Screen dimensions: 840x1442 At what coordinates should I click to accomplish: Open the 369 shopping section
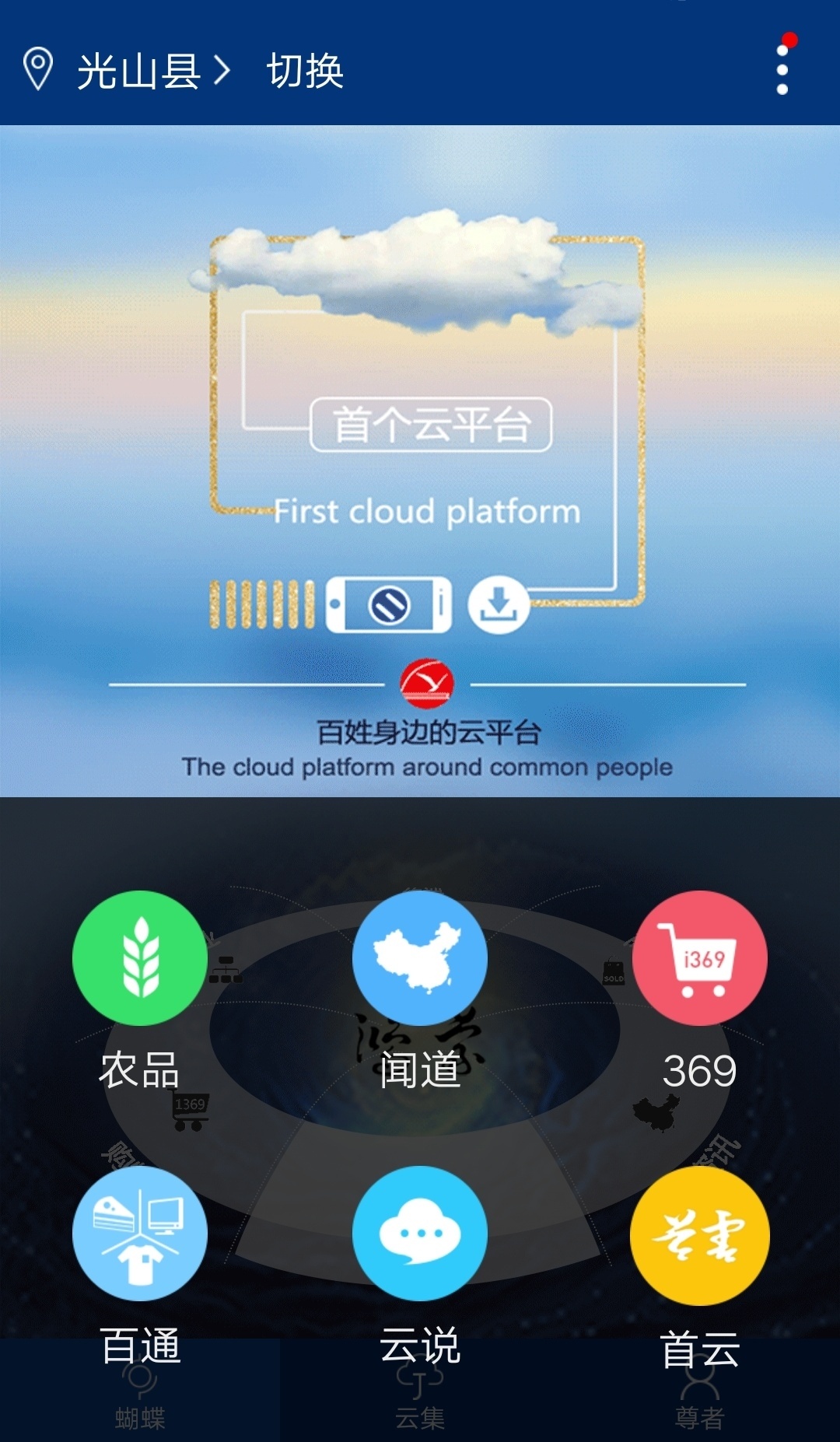pos(699,958)
